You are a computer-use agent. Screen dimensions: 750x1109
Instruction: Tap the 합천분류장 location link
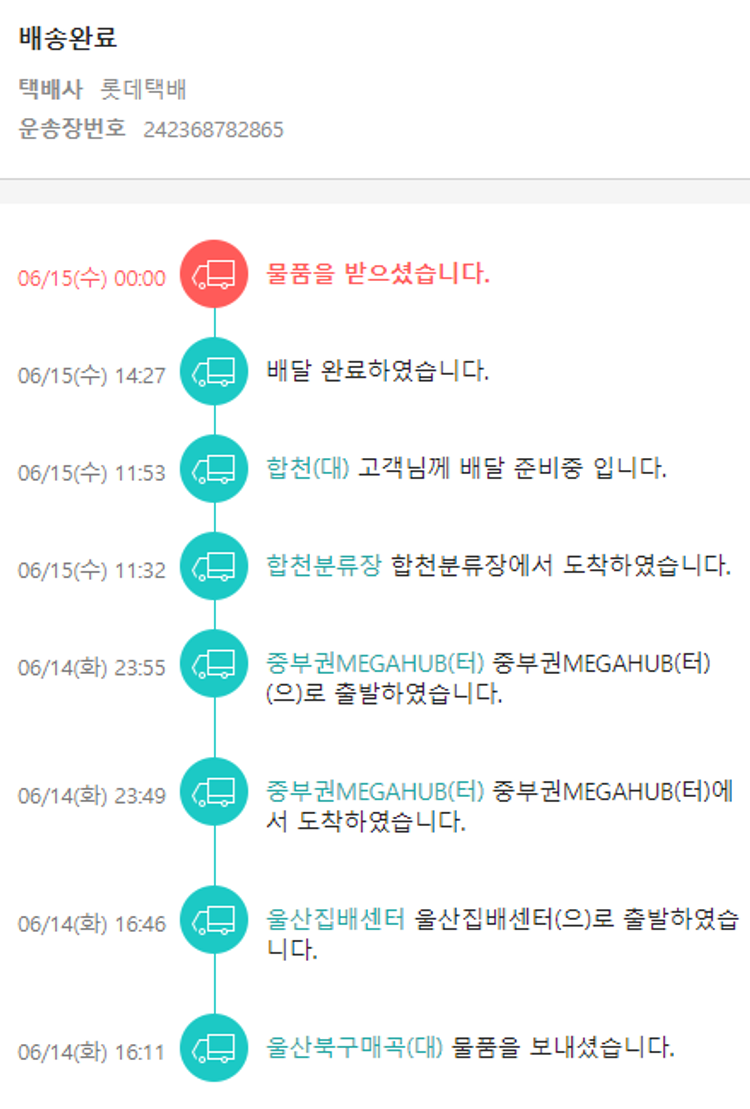pyautogui.click(x=324, y=565)
